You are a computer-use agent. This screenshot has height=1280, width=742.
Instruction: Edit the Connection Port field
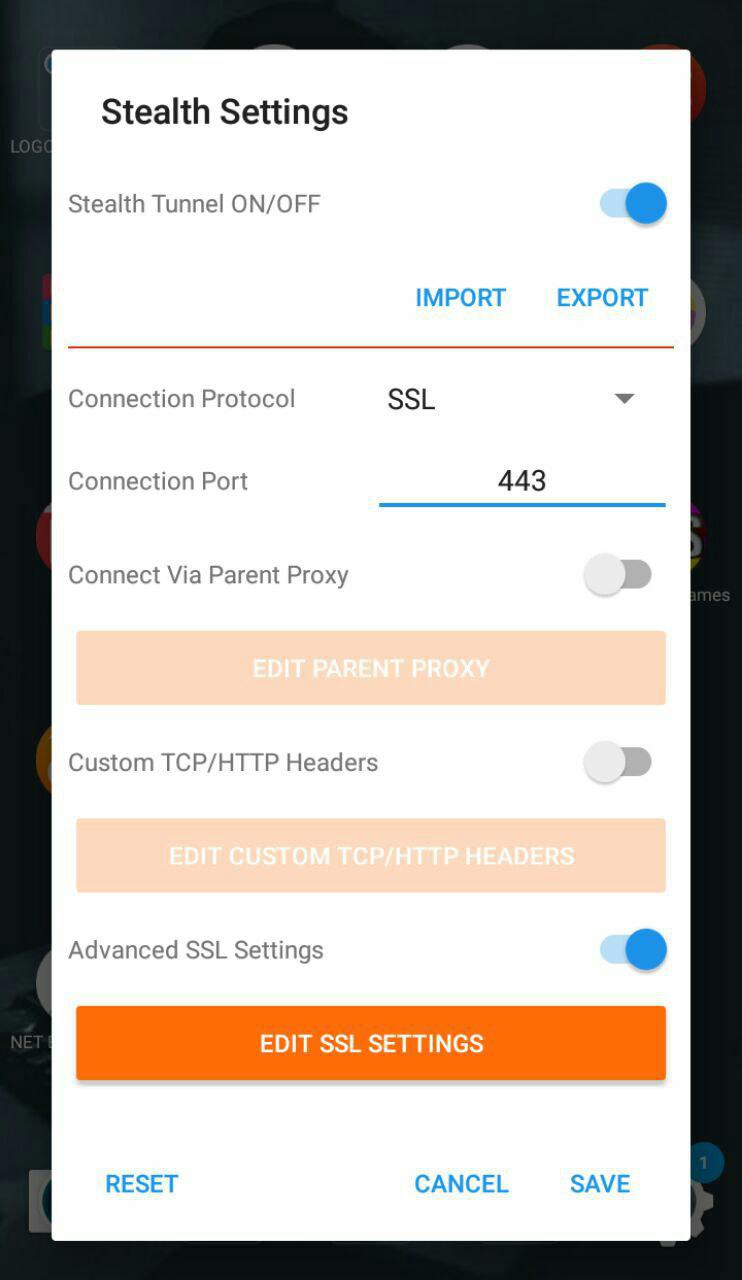[521, 481]
